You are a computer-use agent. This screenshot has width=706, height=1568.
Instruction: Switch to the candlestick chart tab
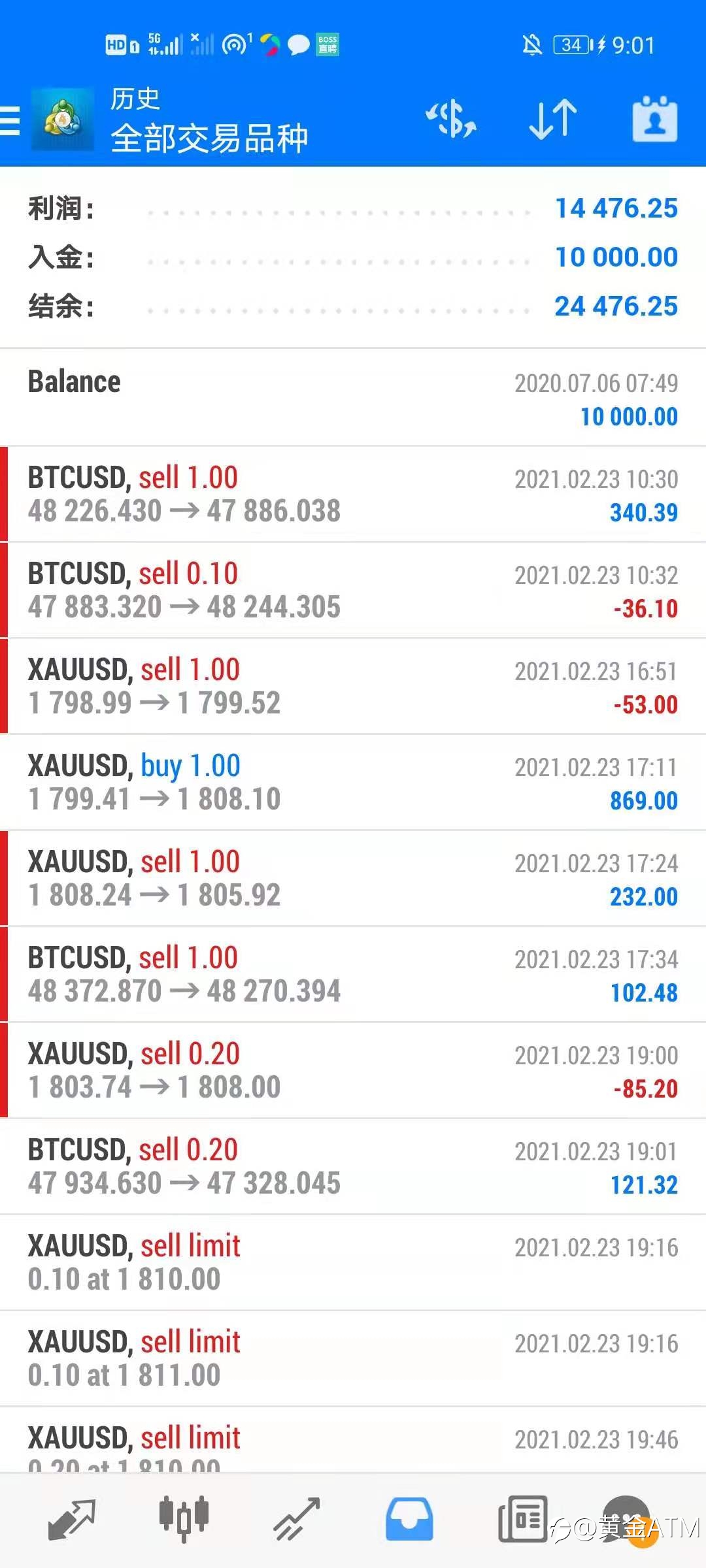[184, 1520]
